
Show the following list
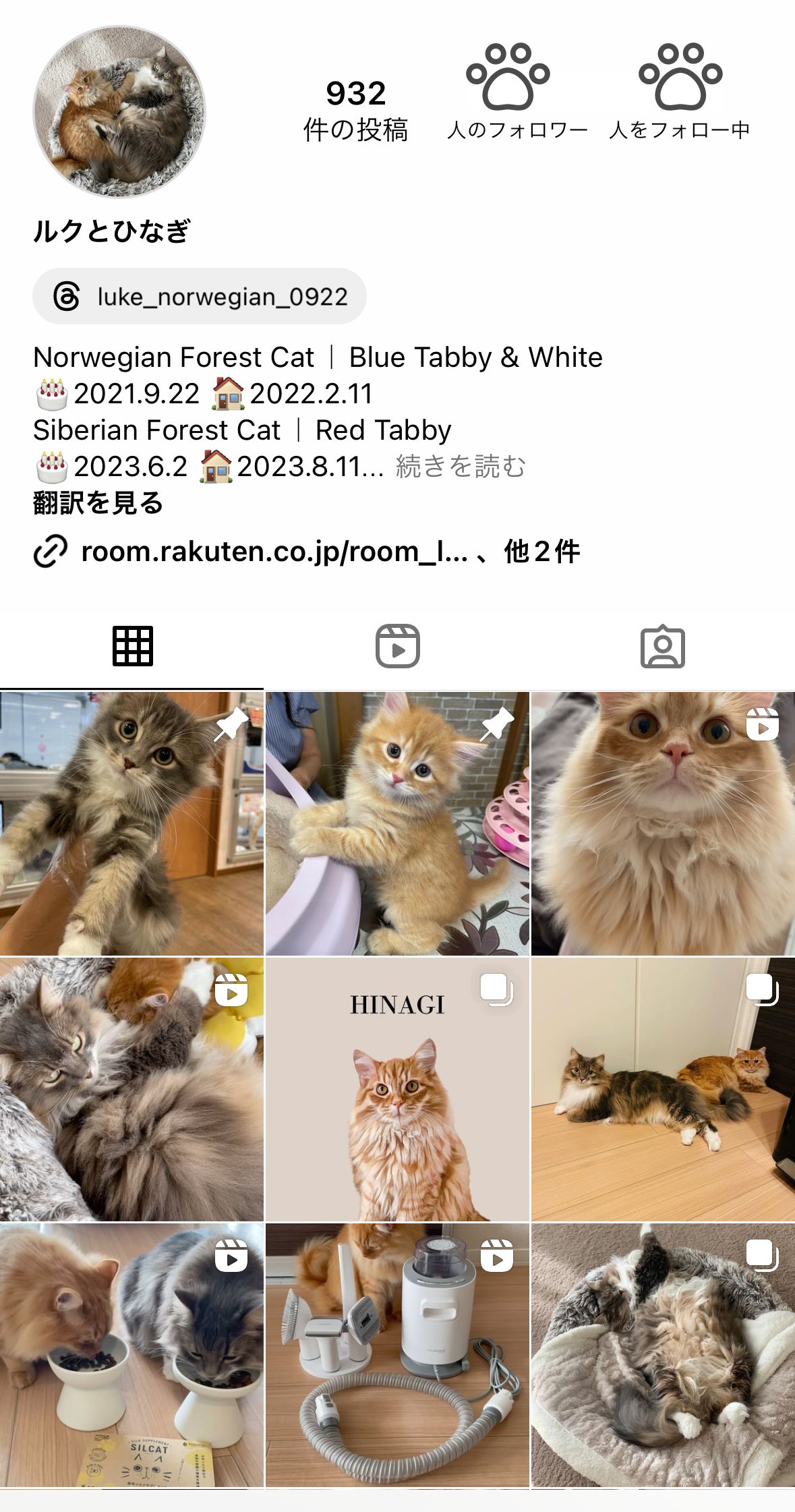(x=680, y=92)
